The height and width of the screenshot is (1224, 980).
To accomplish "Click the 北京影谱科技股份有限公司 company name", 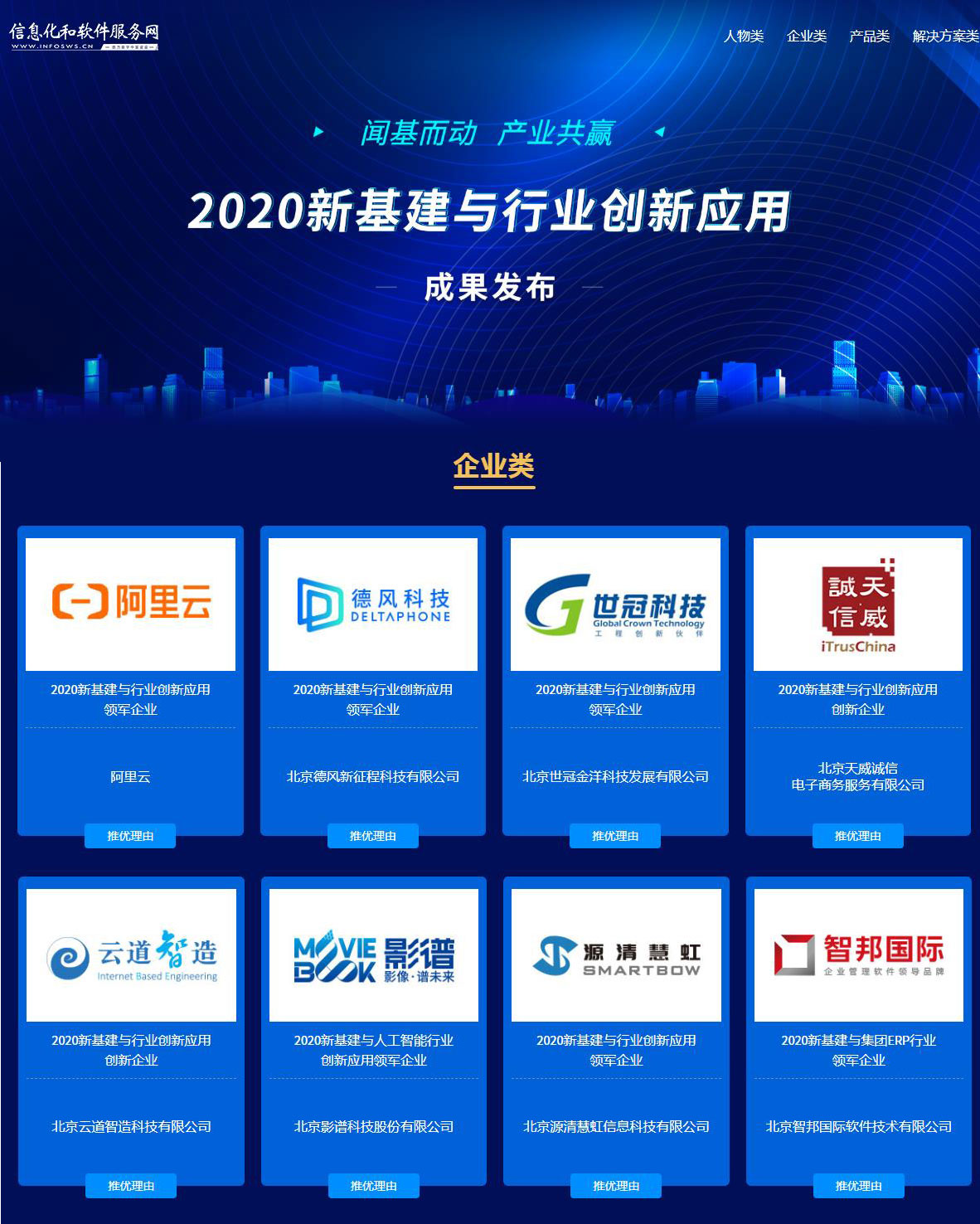I will pyautogui.click(x=373, y=1127).
